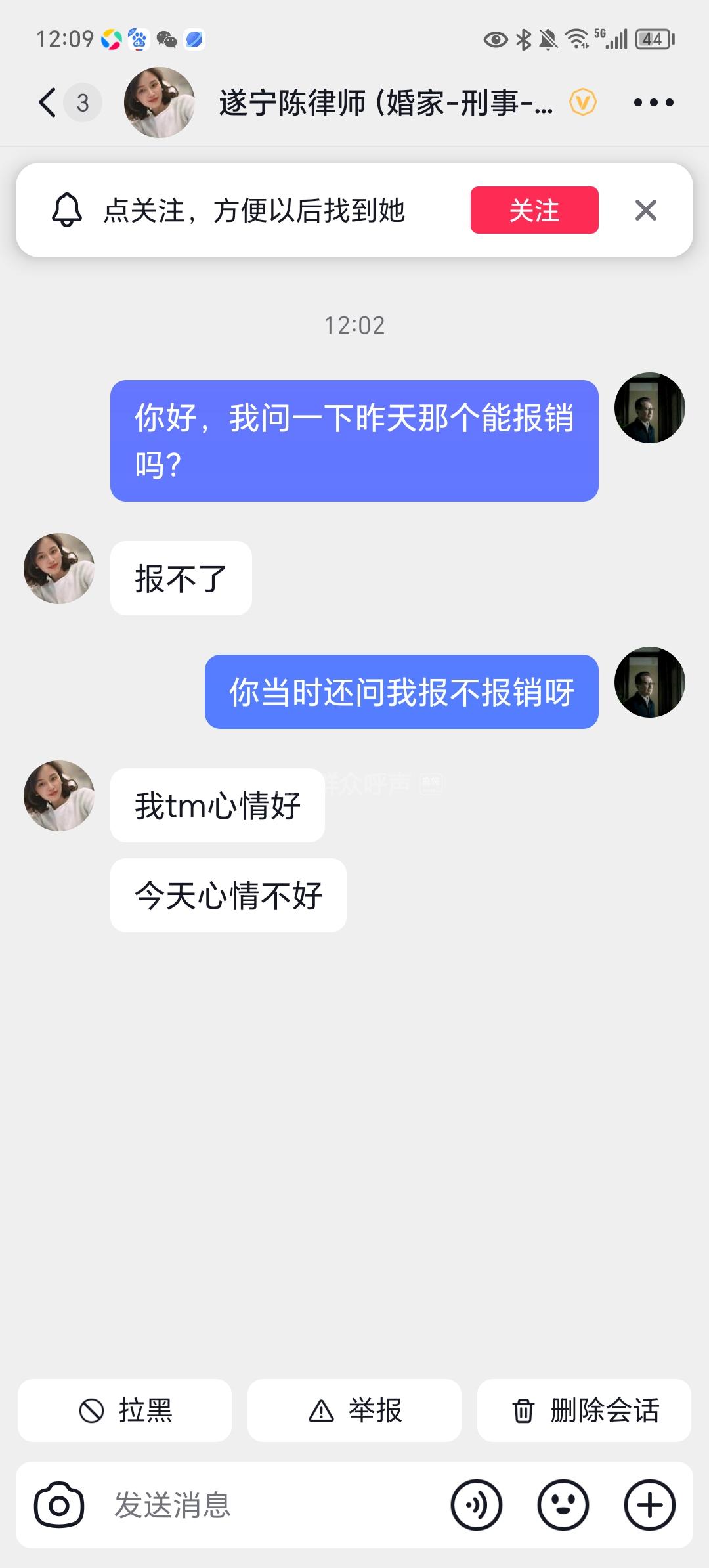Open the emoji picker
The image size is (709, 1568).
click(563, 1504)
